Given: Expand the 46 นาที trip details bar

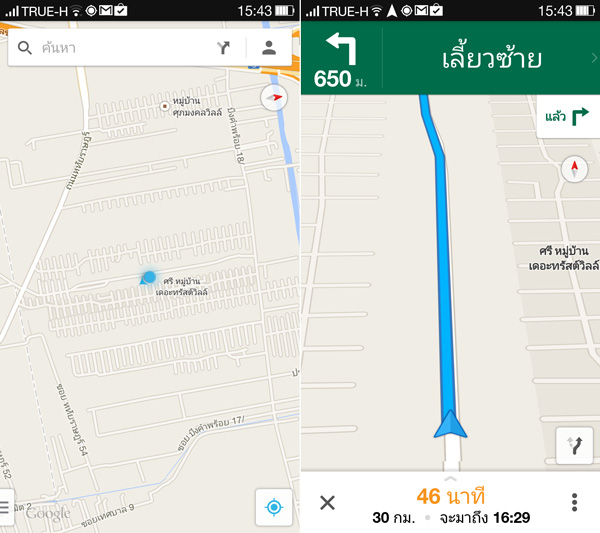Looking at the screenshot, I should [x=450, y=502].
